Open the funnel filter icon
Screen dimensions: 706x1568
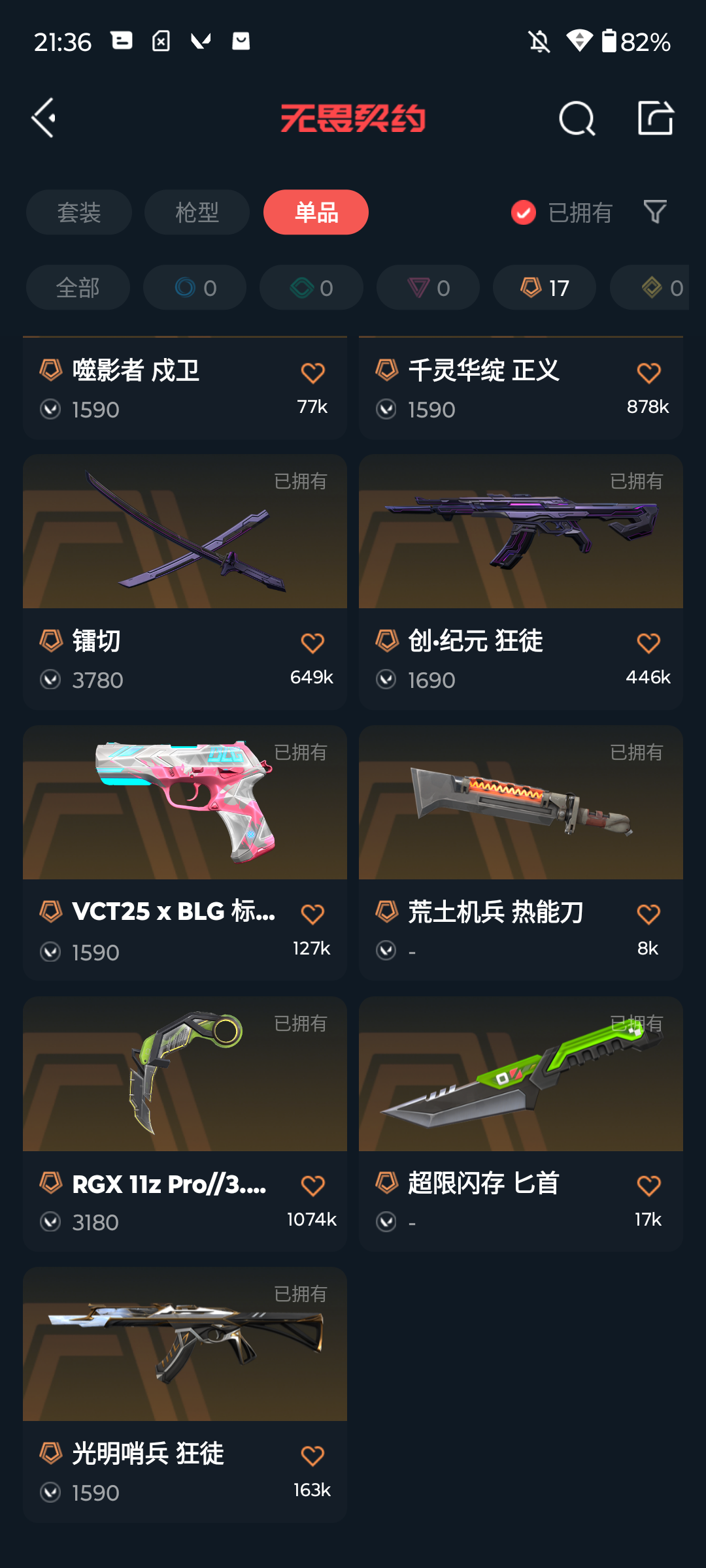(655, 212)
